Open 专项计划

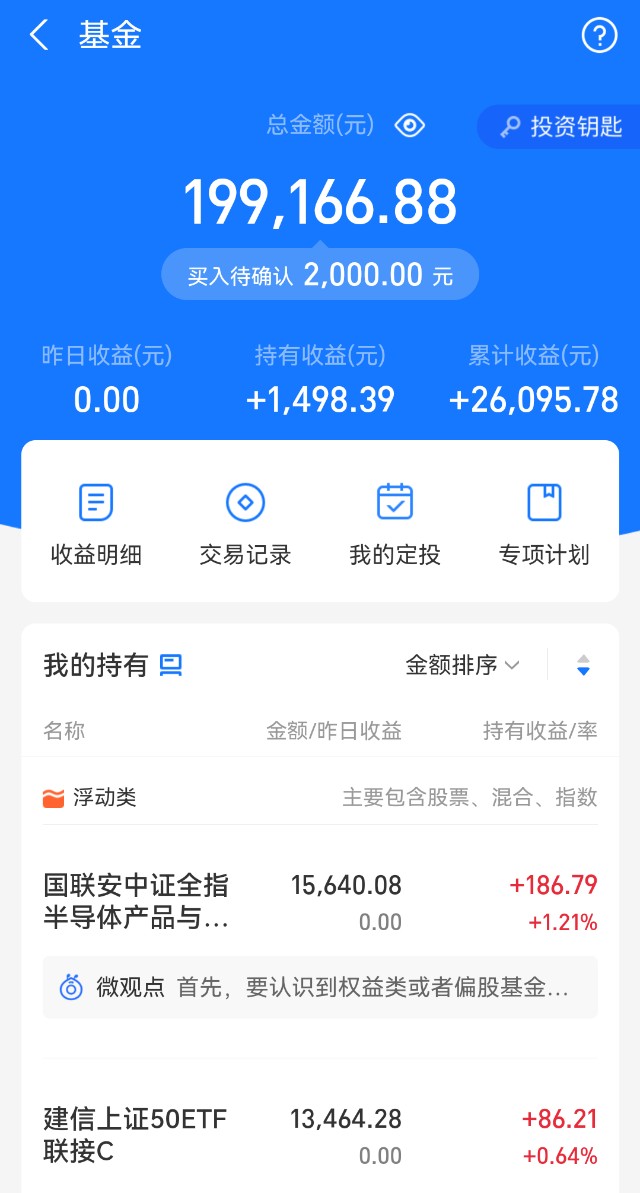544,523
